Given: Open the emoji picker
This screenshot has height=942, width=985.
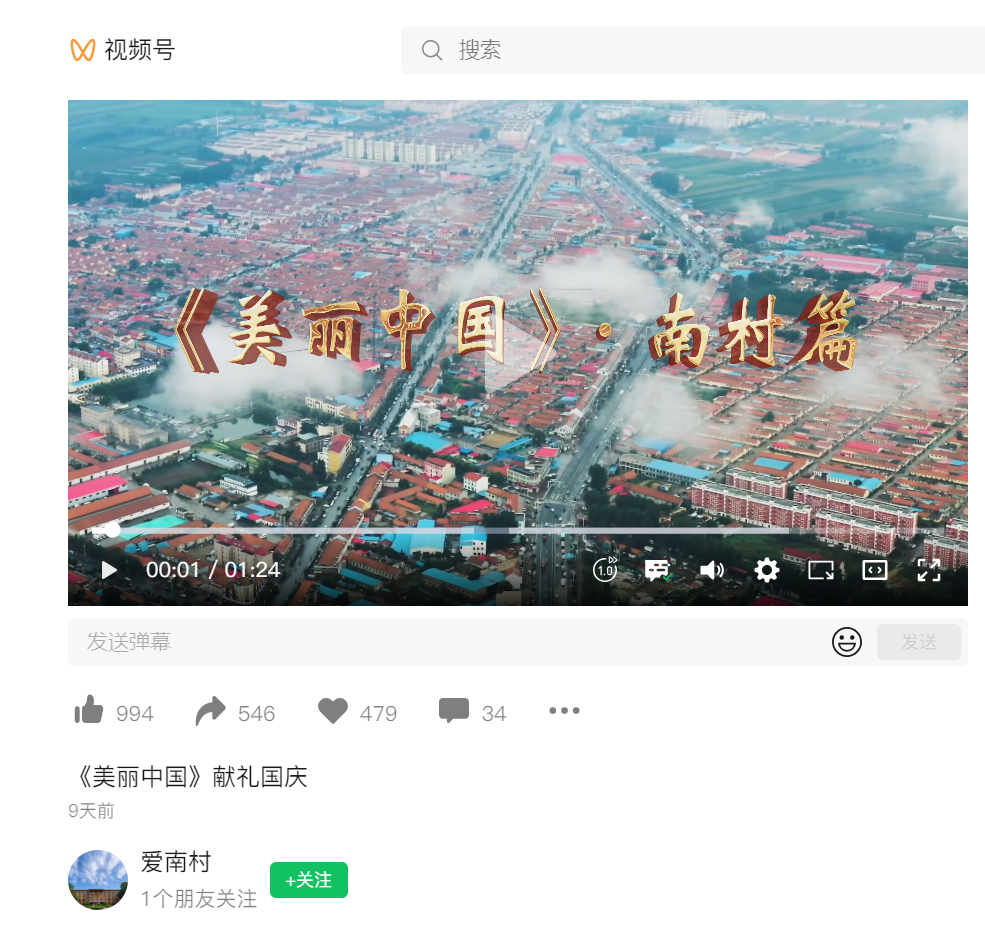Looking at the screenshot, I should (x=847, y=642).
